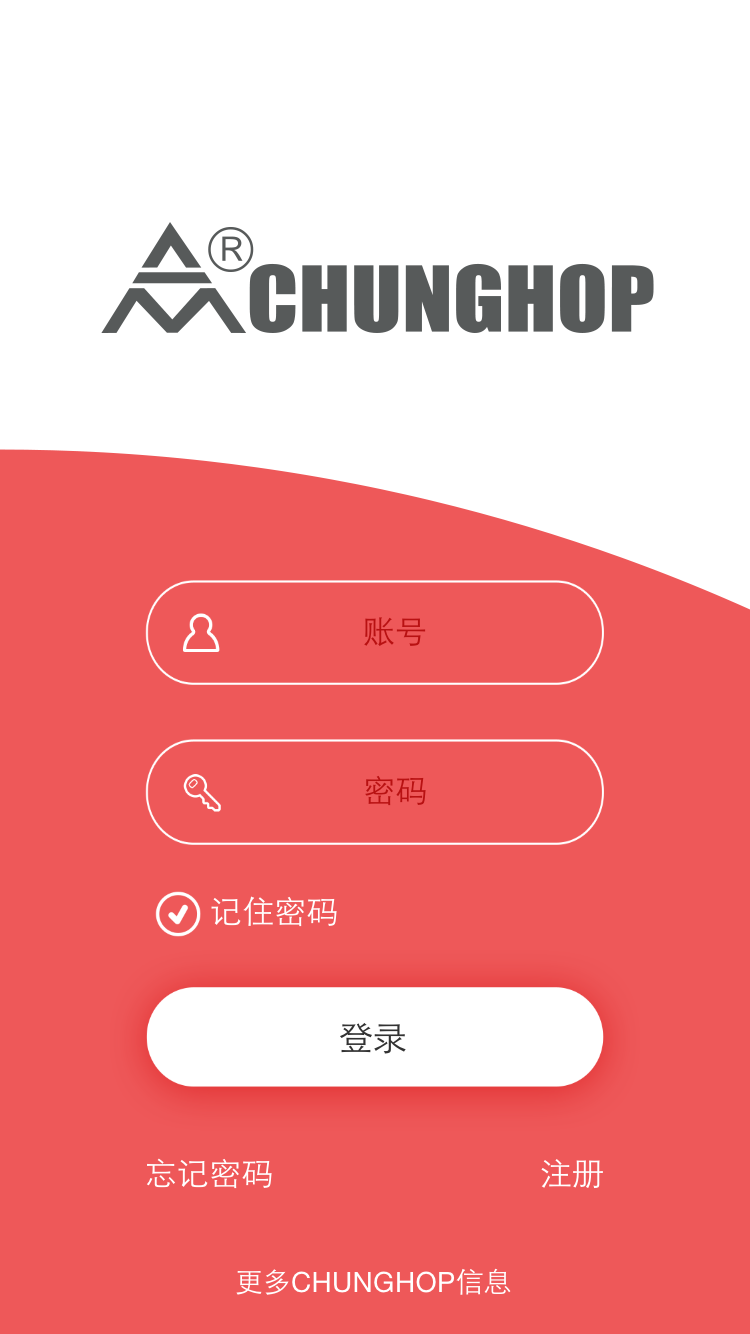750x1334 pixels.
Task: Click the password placeholder text 密码
Action: coord(394,792)
